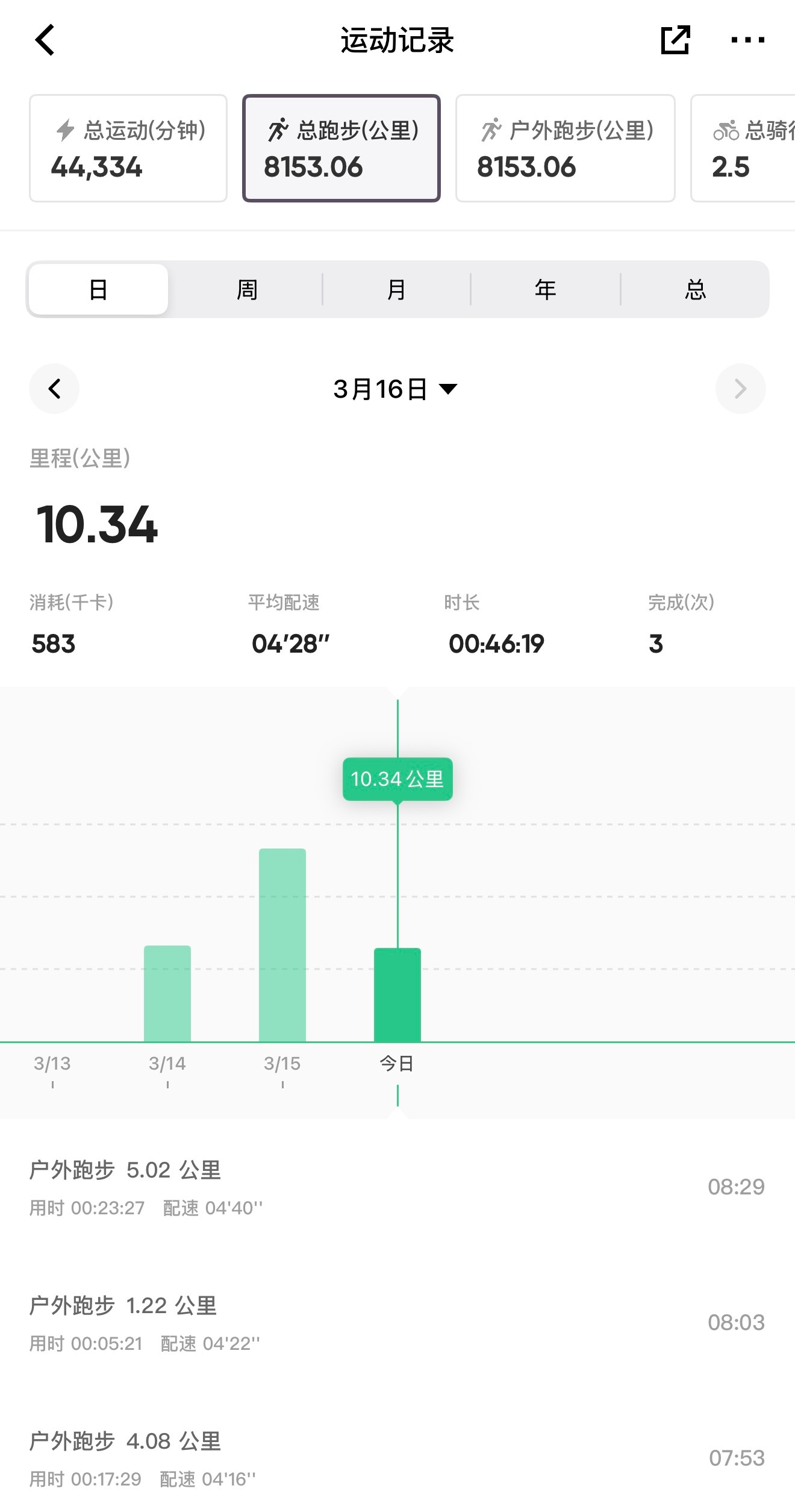795x1512 pixels.
Task: Click the left chevron to view previous day
Action: [54, 389]
